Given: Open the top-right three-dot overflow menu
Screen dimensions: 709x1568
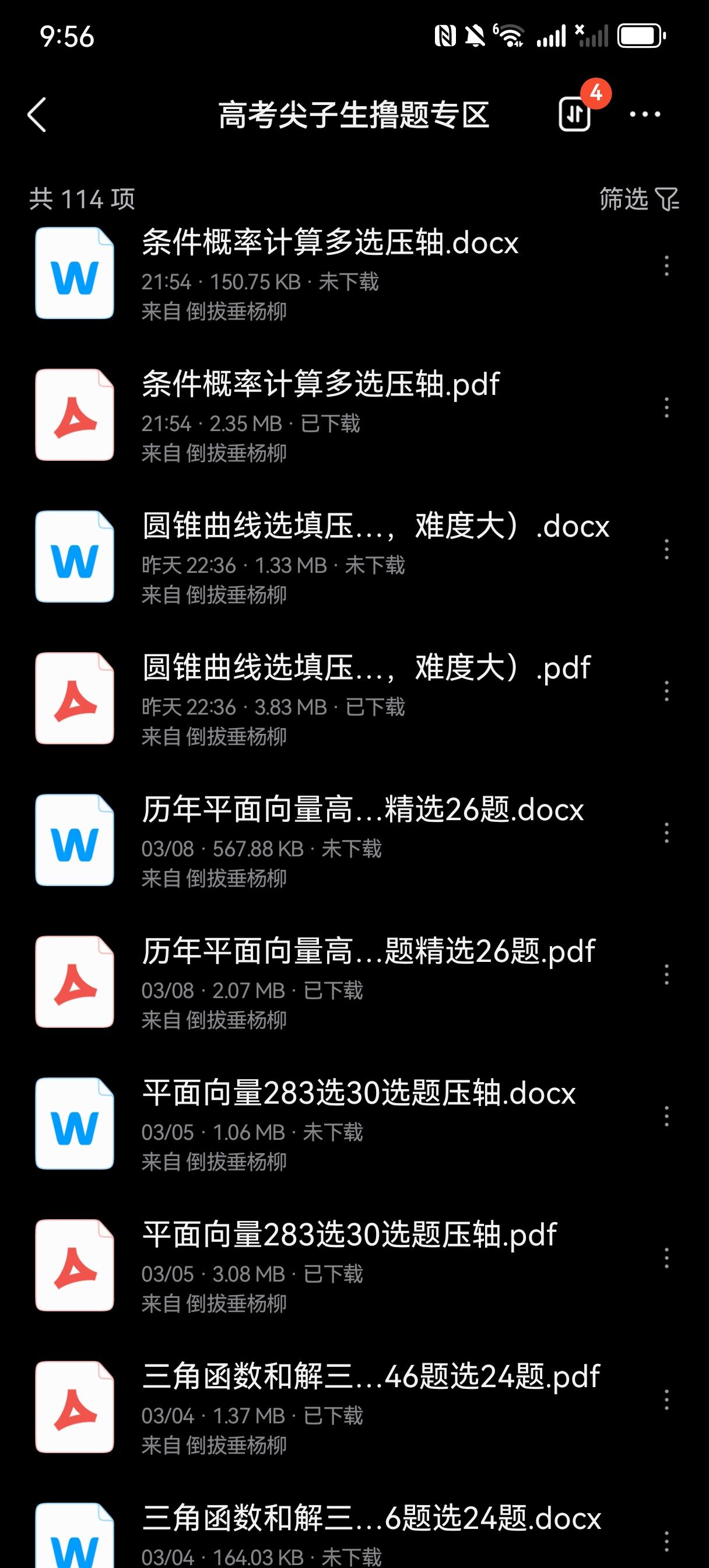Looking at the screenshot, I should point(644,114).
